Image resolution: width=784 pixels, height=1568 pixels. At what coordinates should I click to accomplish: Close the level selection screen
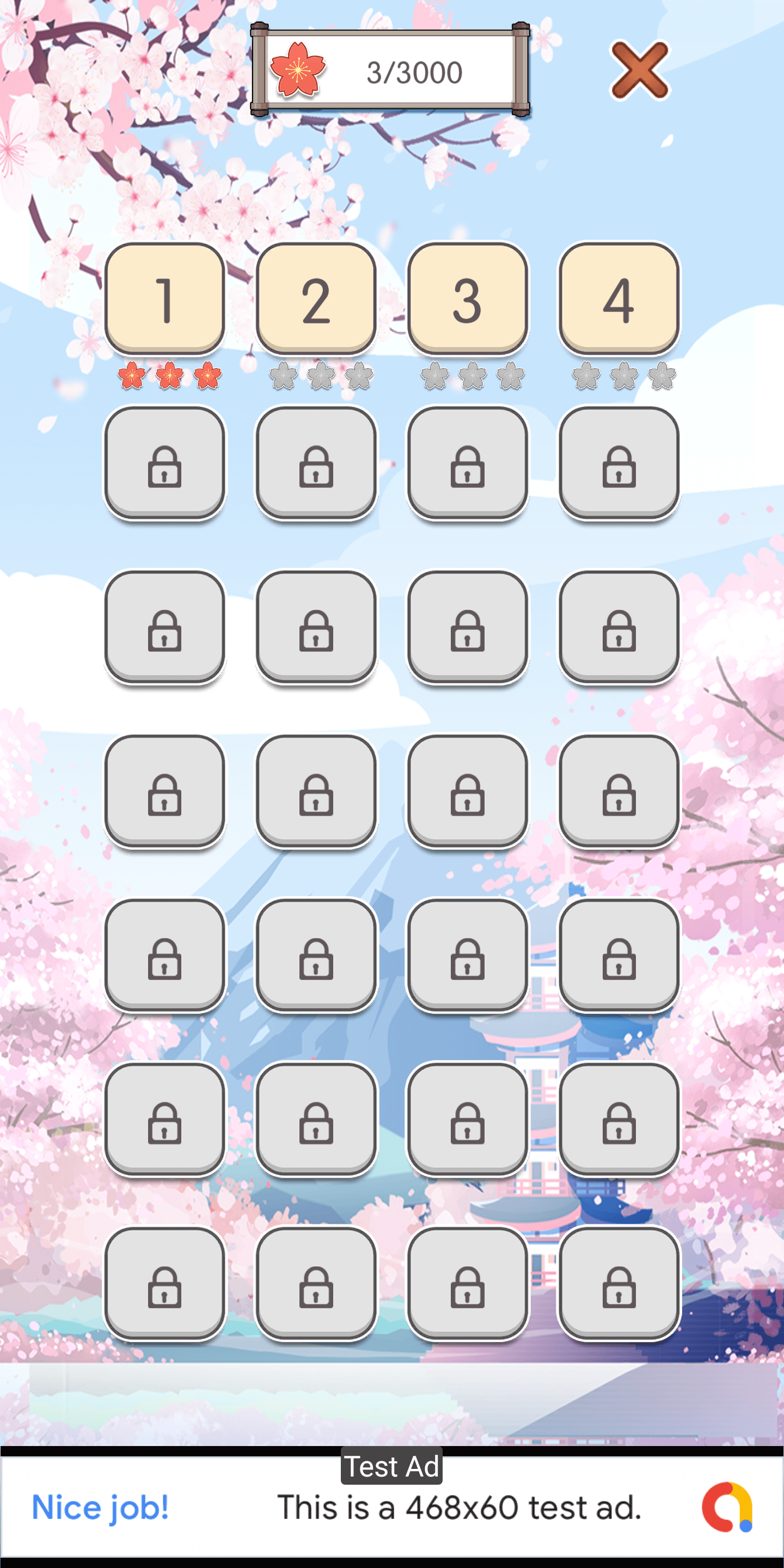pyautogui.click(x=639, y=71)
